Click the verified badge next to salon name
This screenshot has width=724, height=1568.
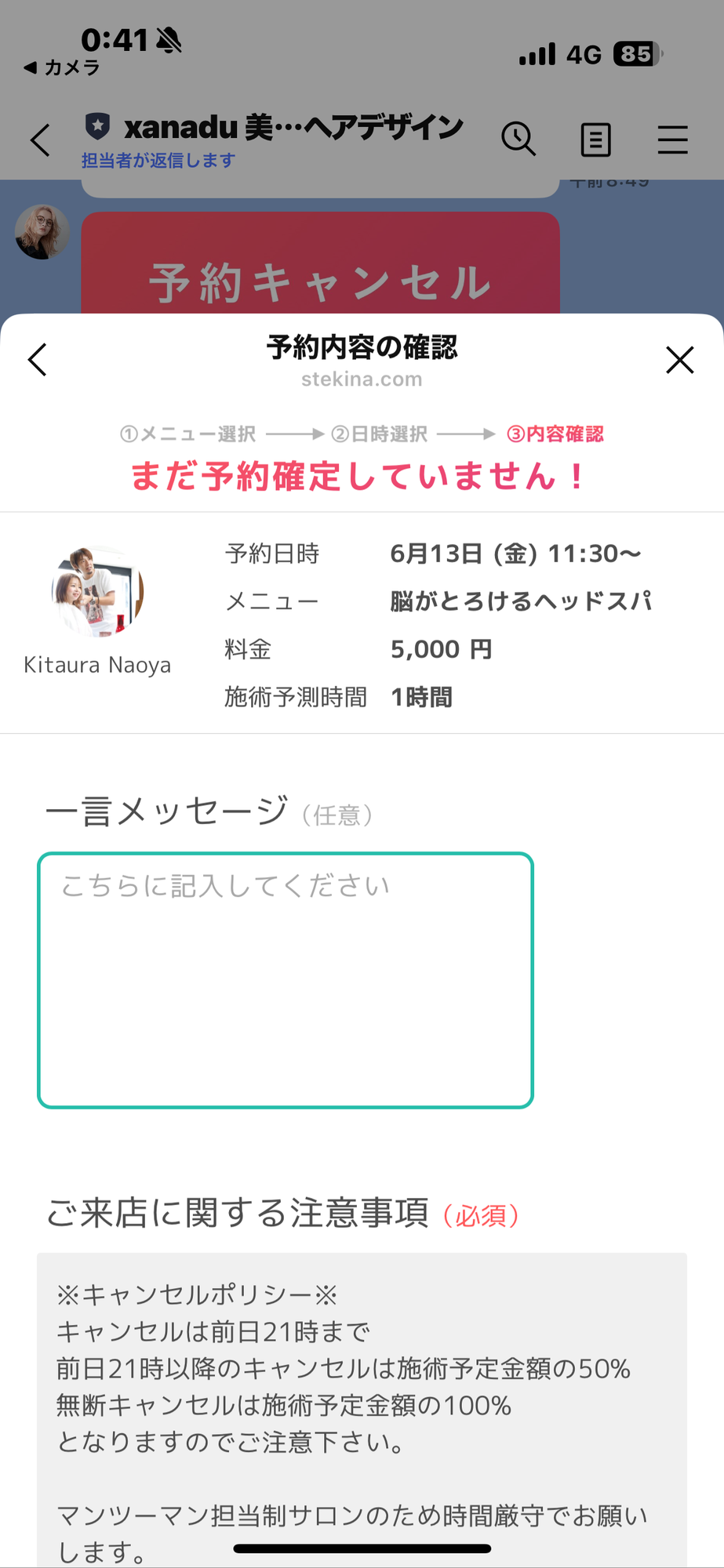(98, 125)
